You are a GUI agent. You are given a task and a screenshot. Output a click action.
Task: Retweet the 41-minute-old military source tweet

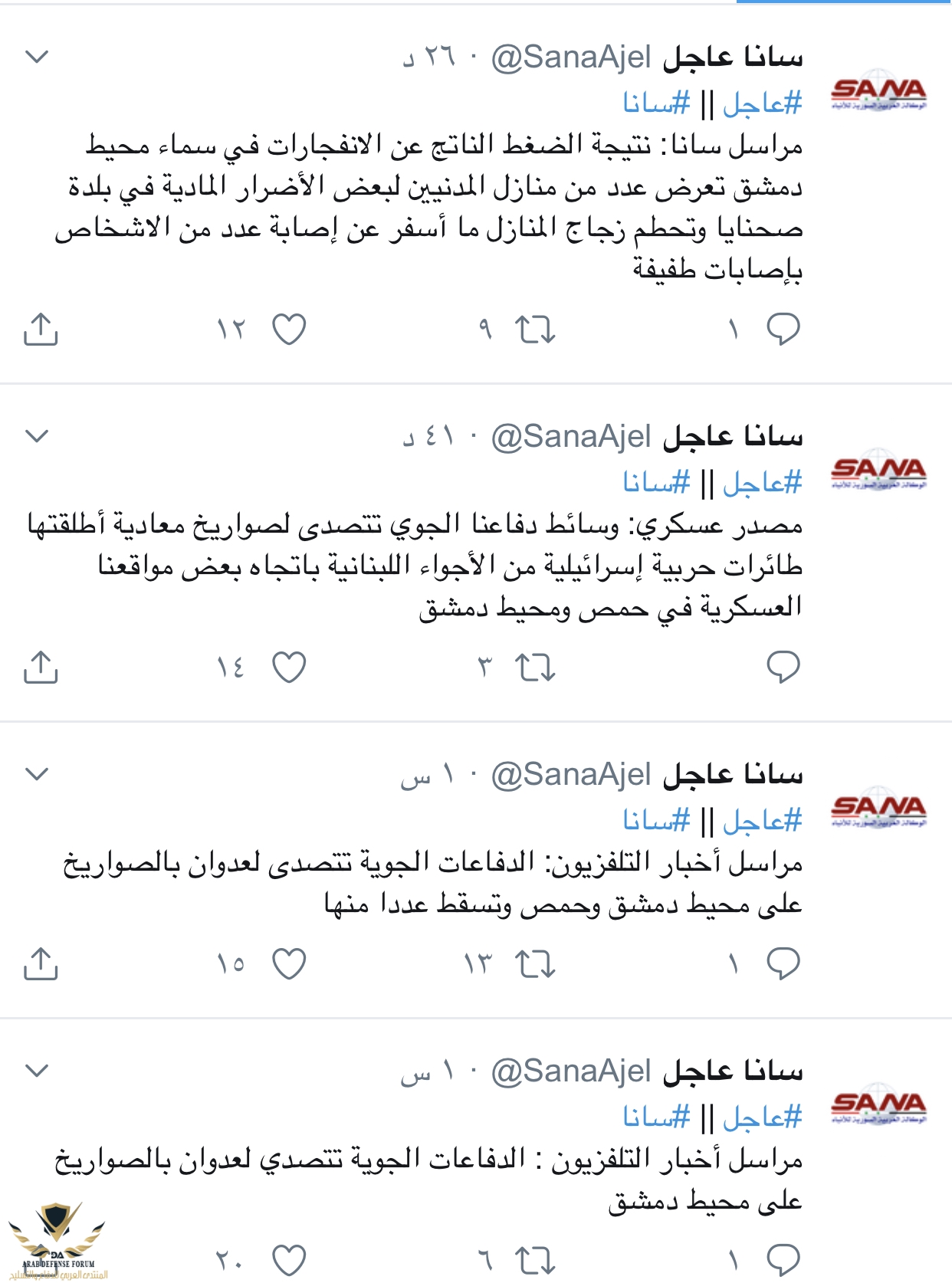[534, 668]
